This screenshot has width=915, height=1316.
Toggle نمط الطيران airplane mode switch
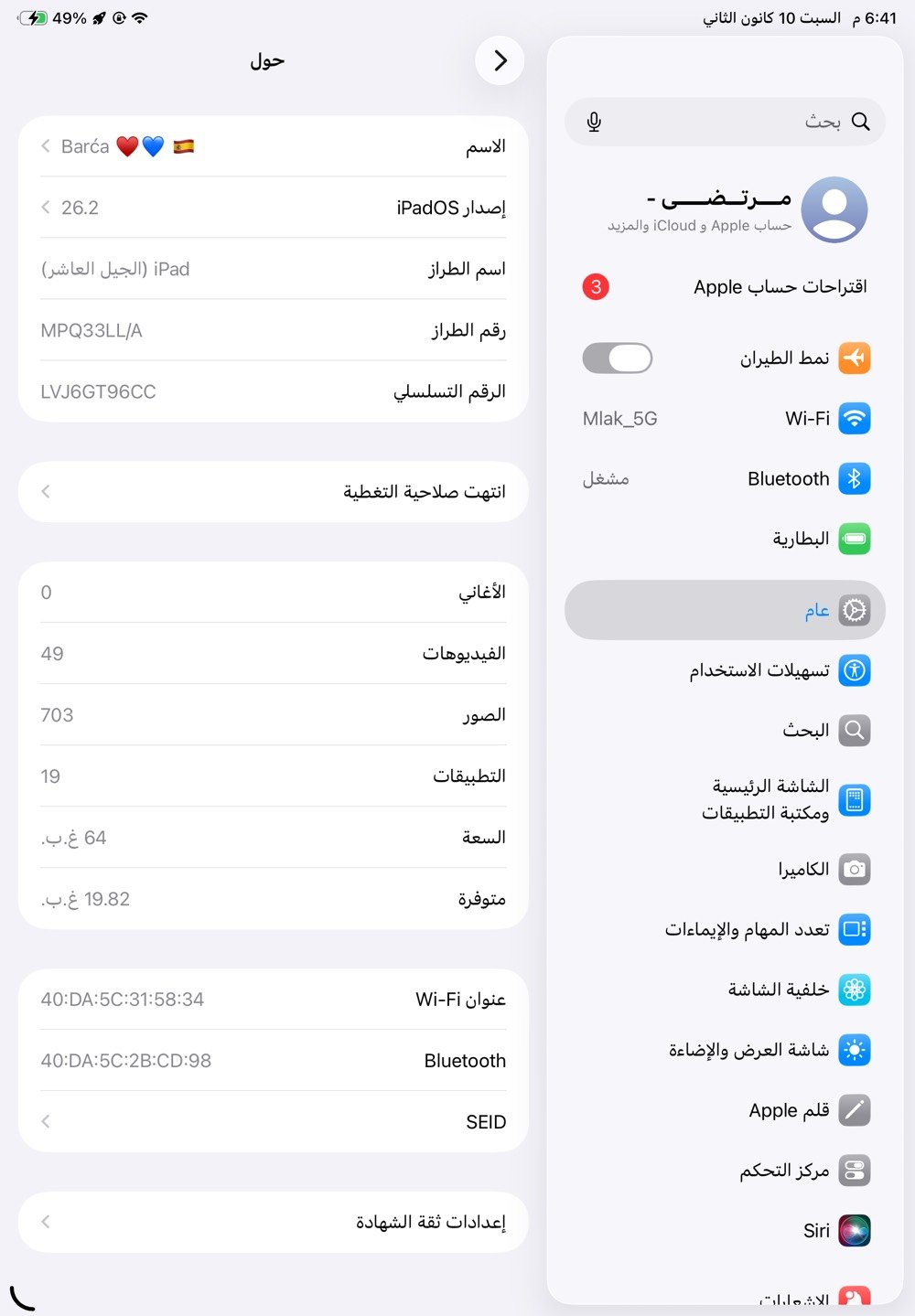[618, 358]
